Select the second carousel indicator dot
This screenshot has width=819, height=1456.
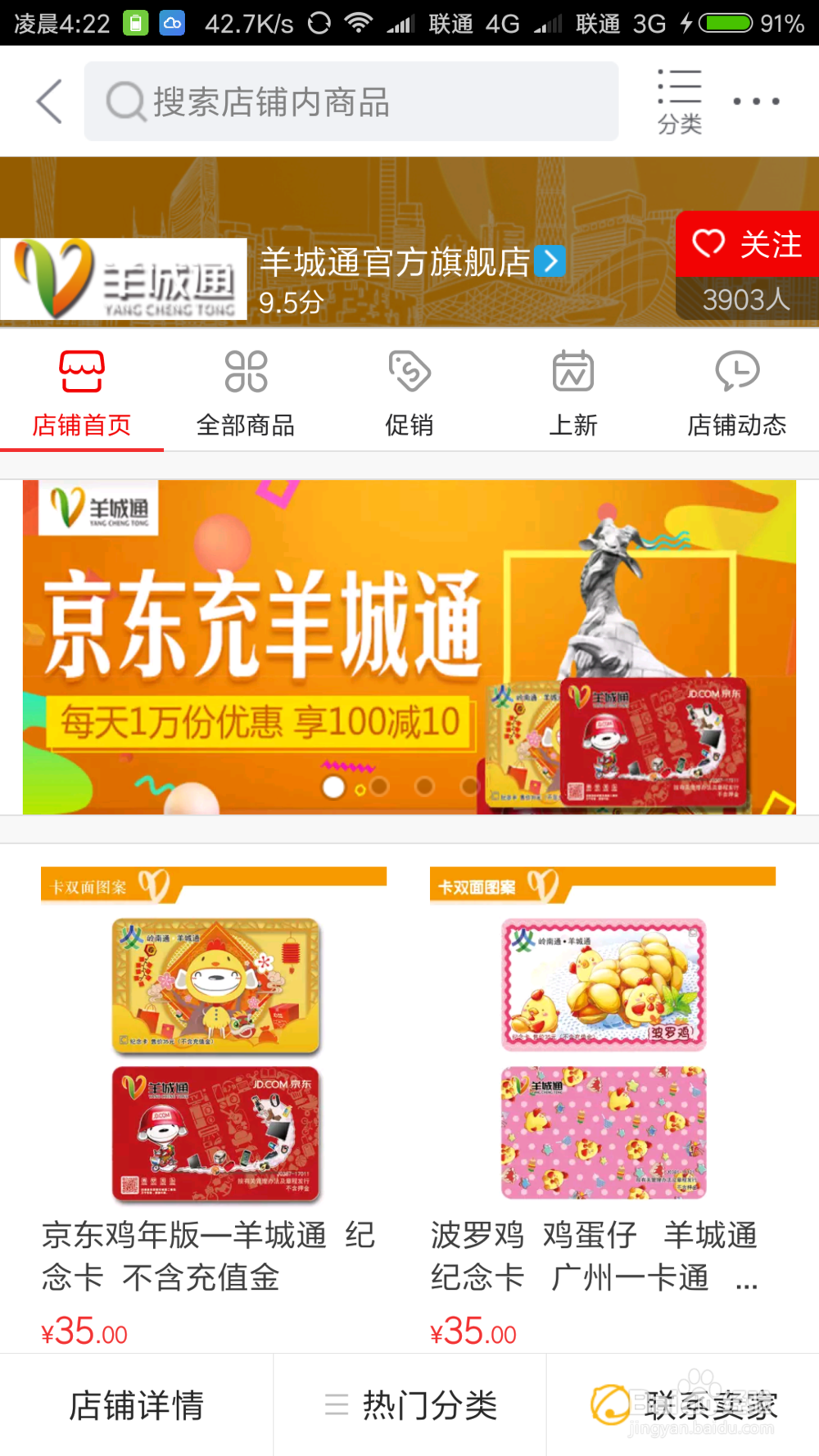(x=378, y=785)
